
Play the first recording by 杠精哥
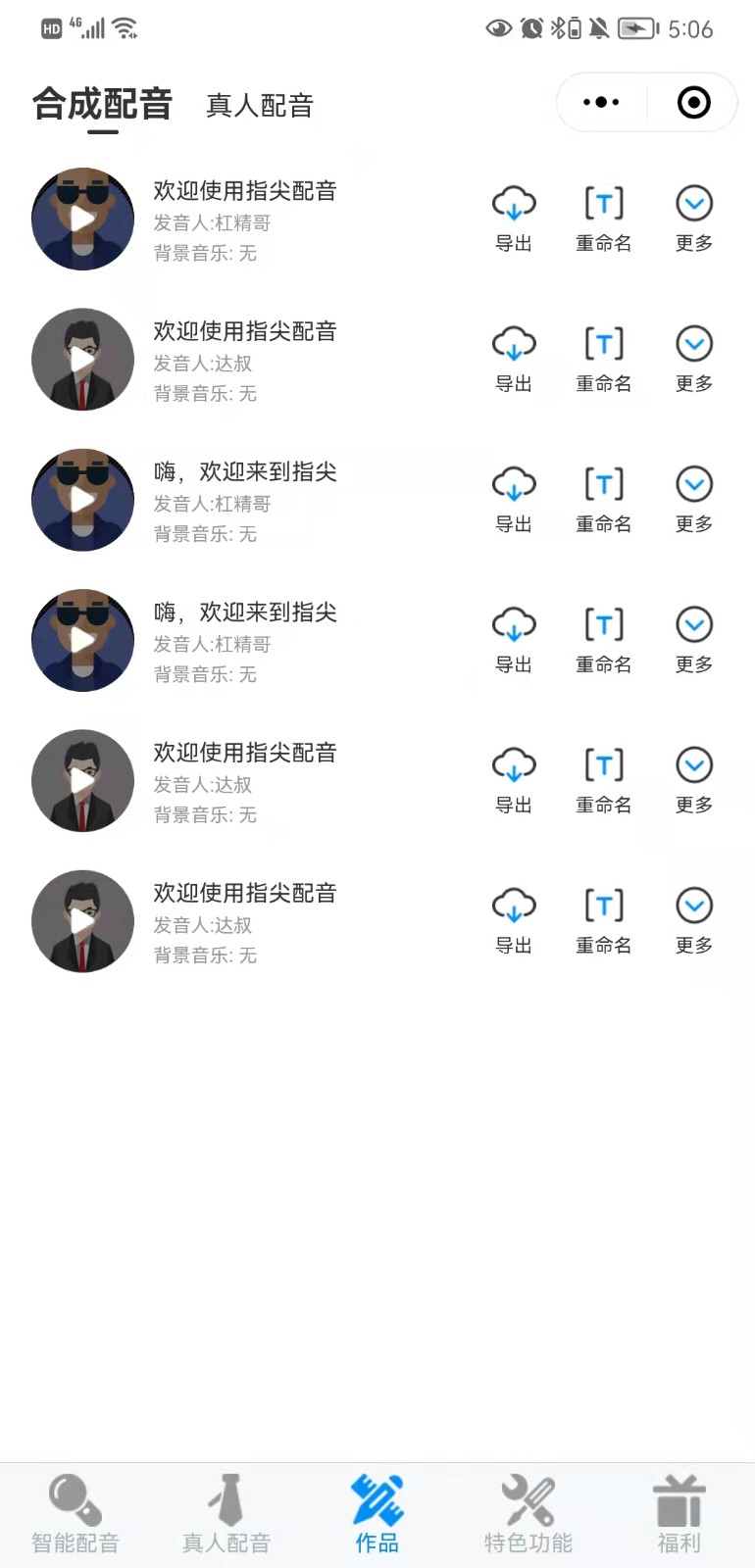[82, 219]
